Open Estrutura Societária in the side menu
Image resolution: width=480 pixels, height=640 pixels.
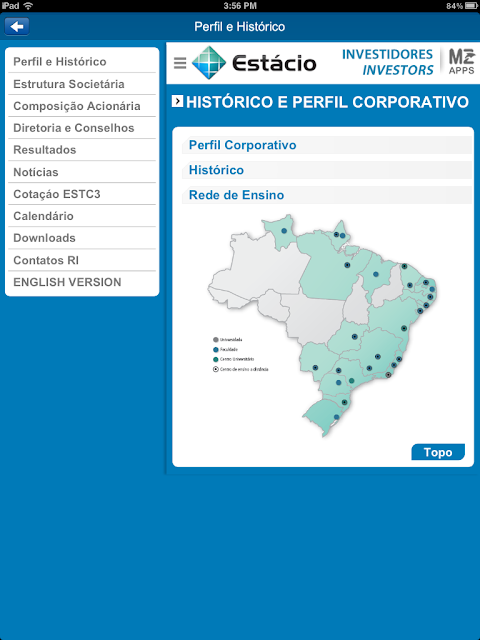click(x=82, y=84)
